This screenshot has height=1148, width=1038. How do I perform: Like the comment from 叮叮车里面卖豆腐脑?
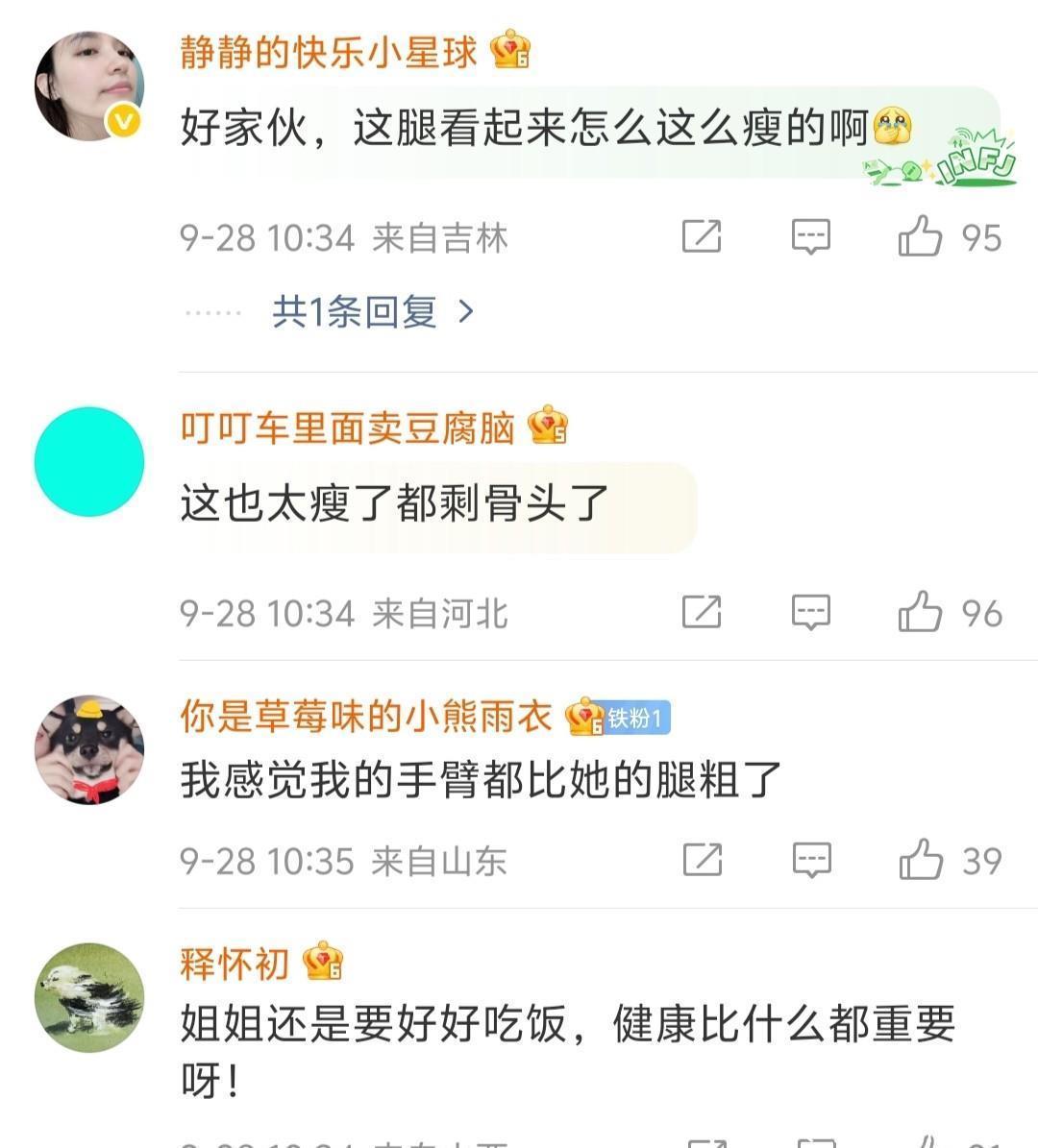pos(920,612)
